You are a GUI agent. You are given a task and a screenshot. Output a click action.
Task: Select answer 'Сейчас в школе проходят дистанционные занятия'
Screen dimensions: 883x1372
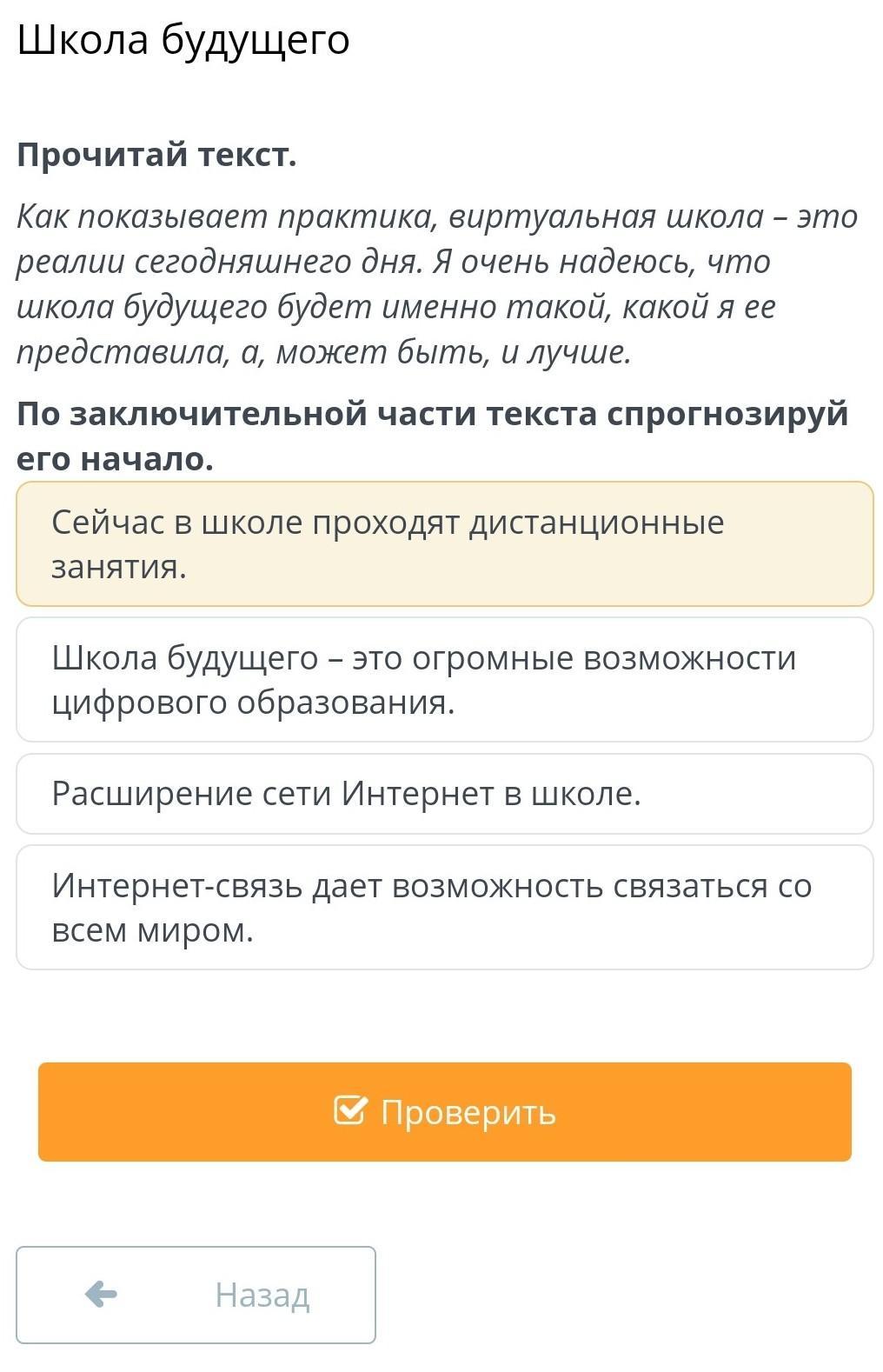(x=444, y=543)
